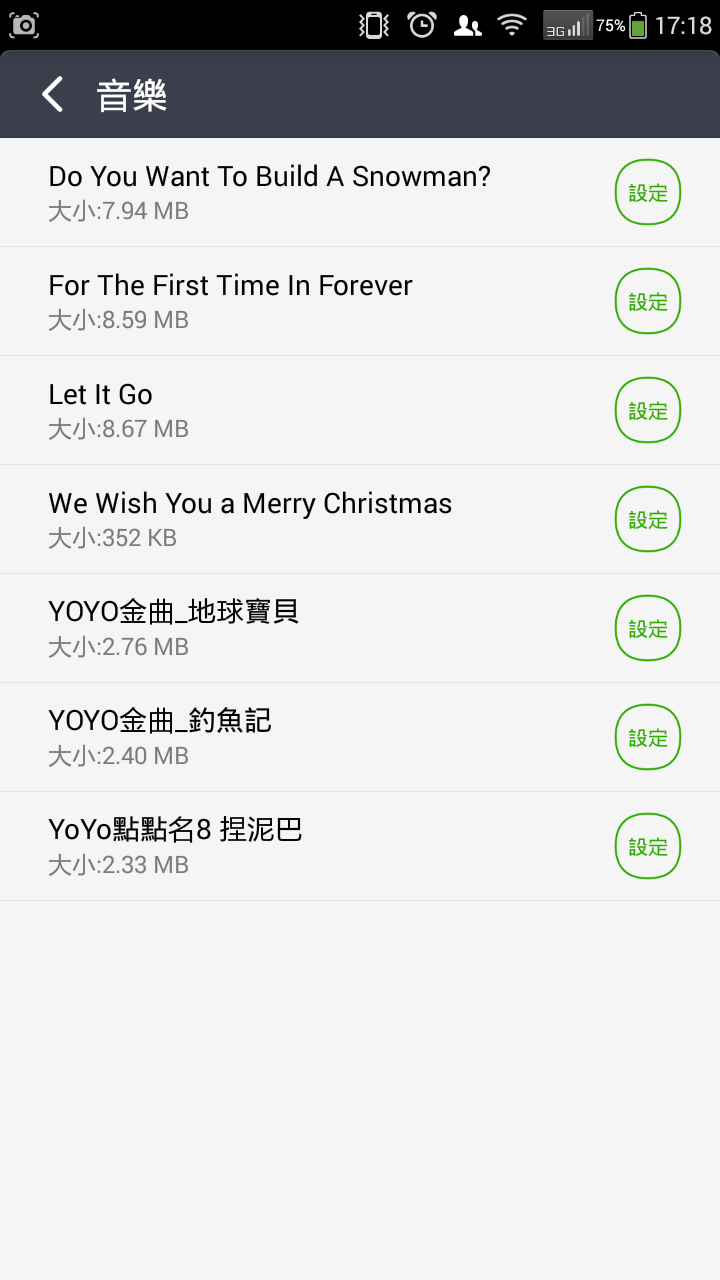Tap 設定 for Do You Want To Build A Snowman?
This screenshot has height=1280, width=720.
tap(648, 192)
